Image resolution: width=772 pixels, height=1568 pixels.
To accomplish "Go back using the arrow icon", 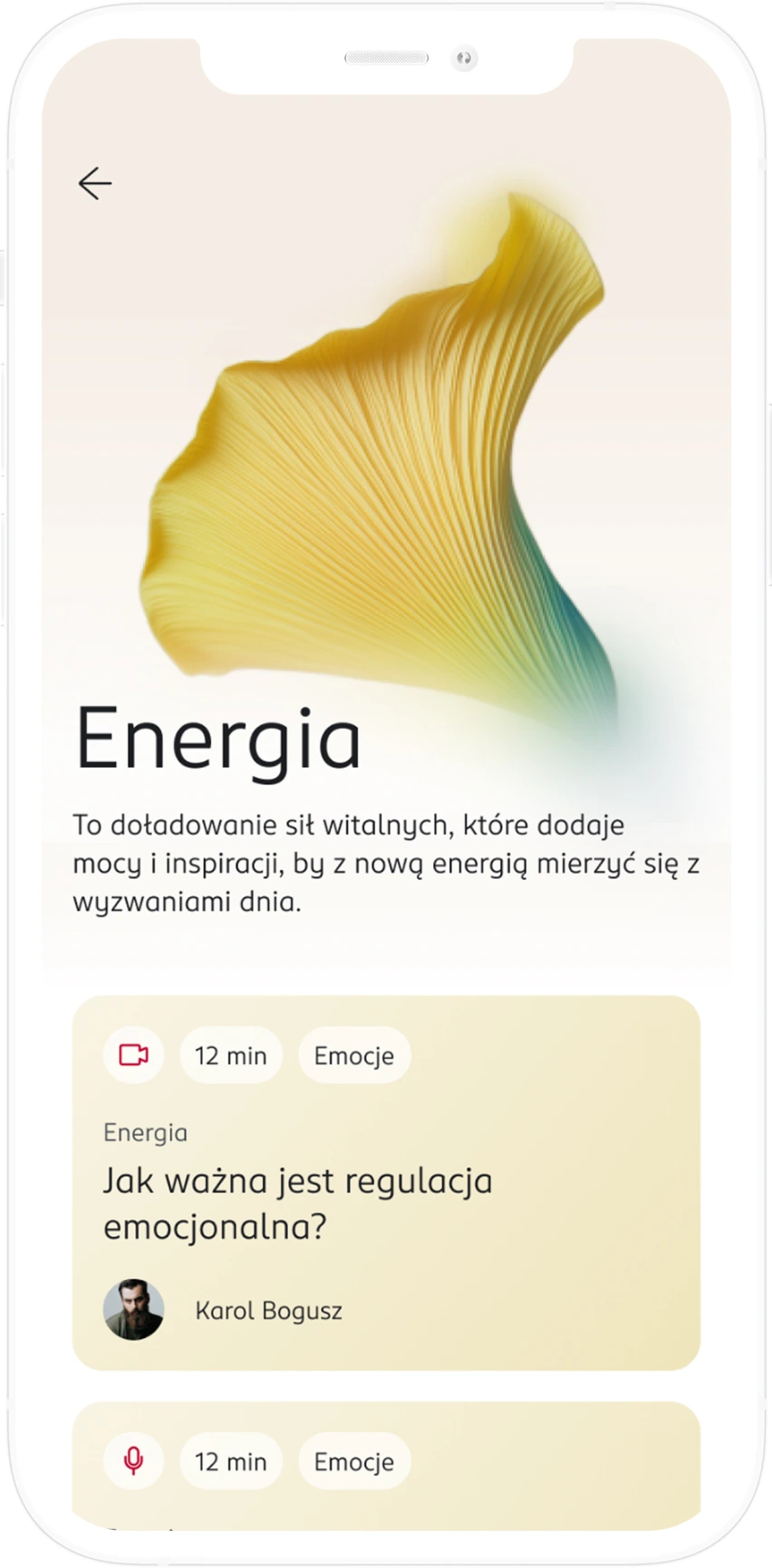I will point(95,183).
